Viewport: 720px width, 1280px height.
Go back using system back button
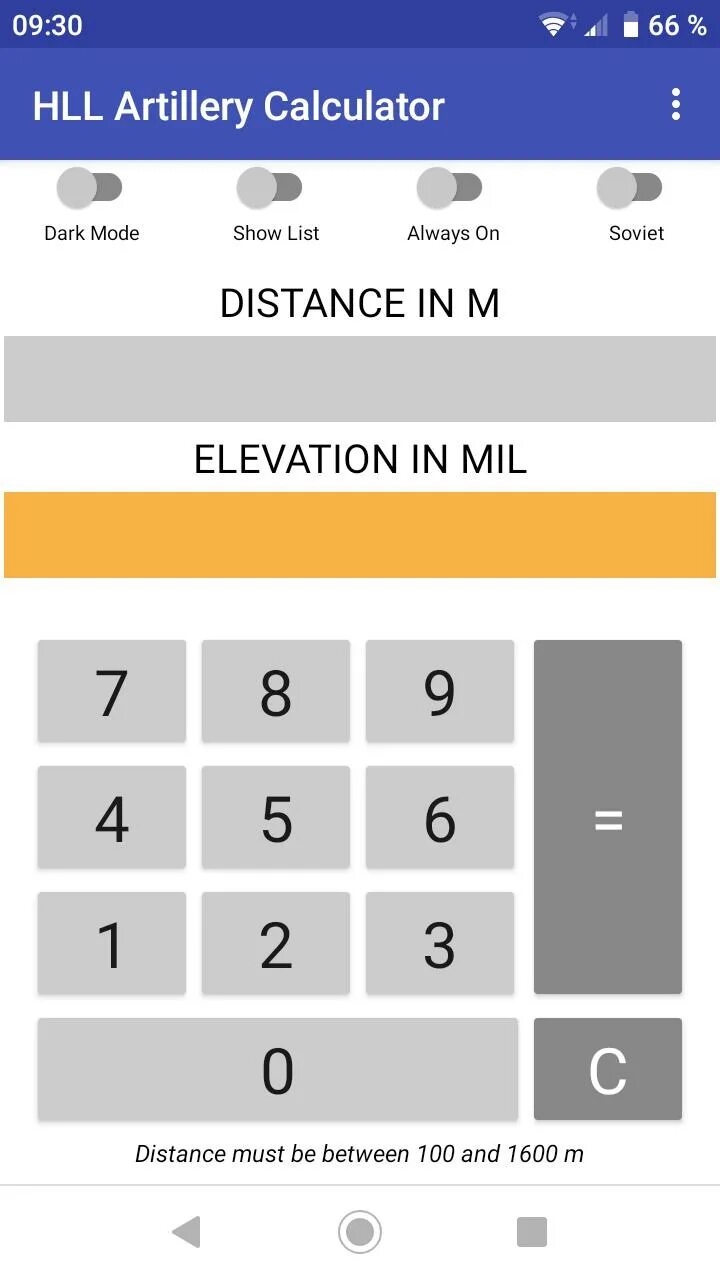(x=187, y=1232)
